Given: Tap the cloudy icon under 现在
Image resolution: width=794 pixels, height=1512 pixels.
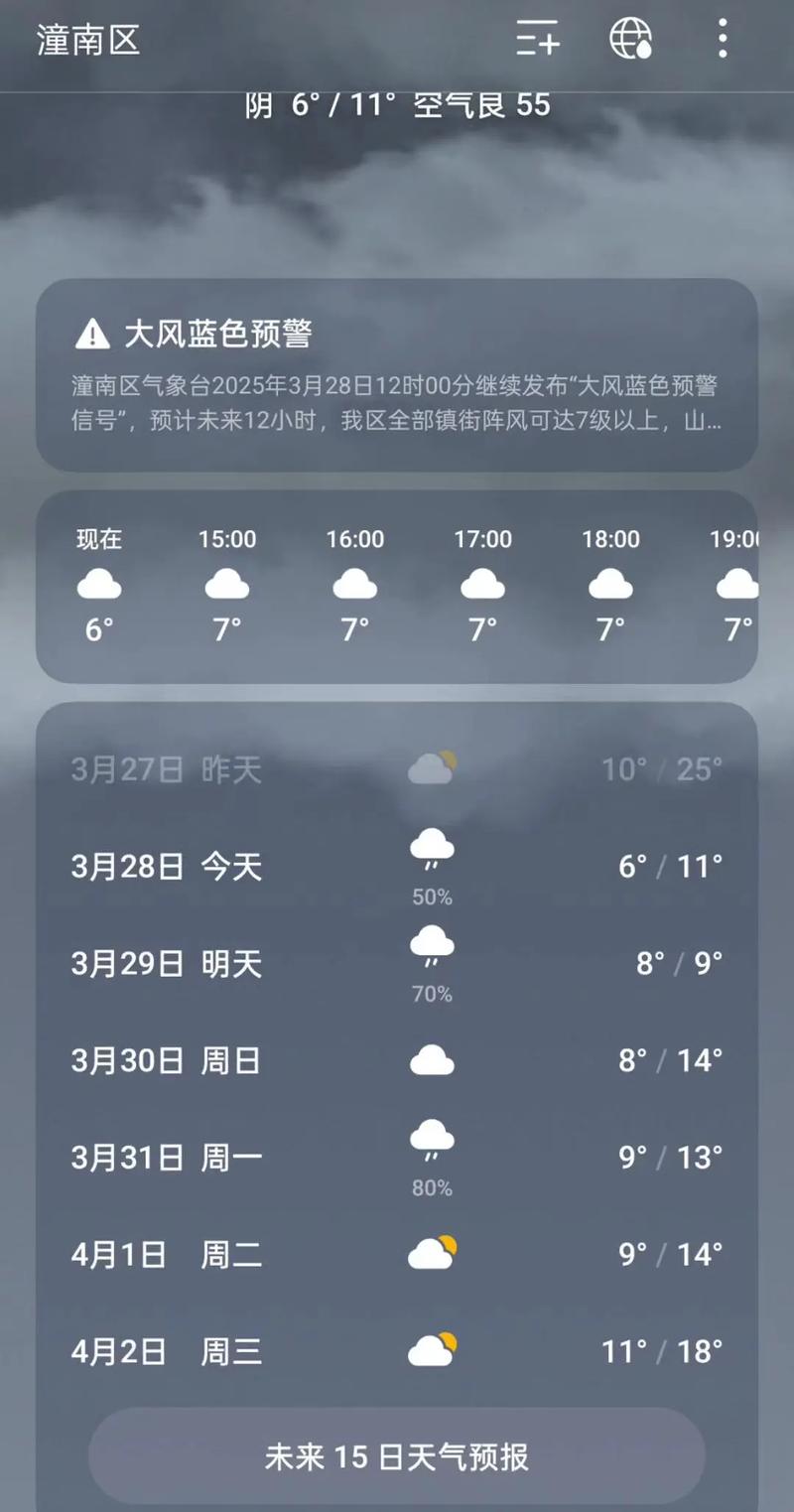Looking at the screenshot, I should tap(98, 585).
